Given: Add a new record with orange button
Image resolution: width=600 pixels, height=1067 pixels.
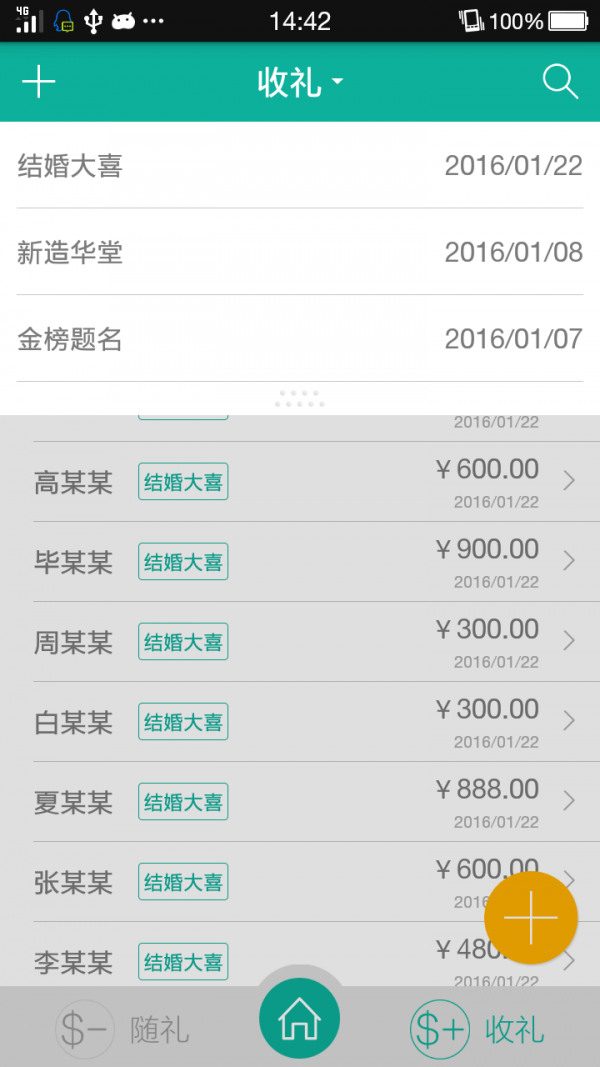Looking at the screenshot, I should click(x=531, y=917).
